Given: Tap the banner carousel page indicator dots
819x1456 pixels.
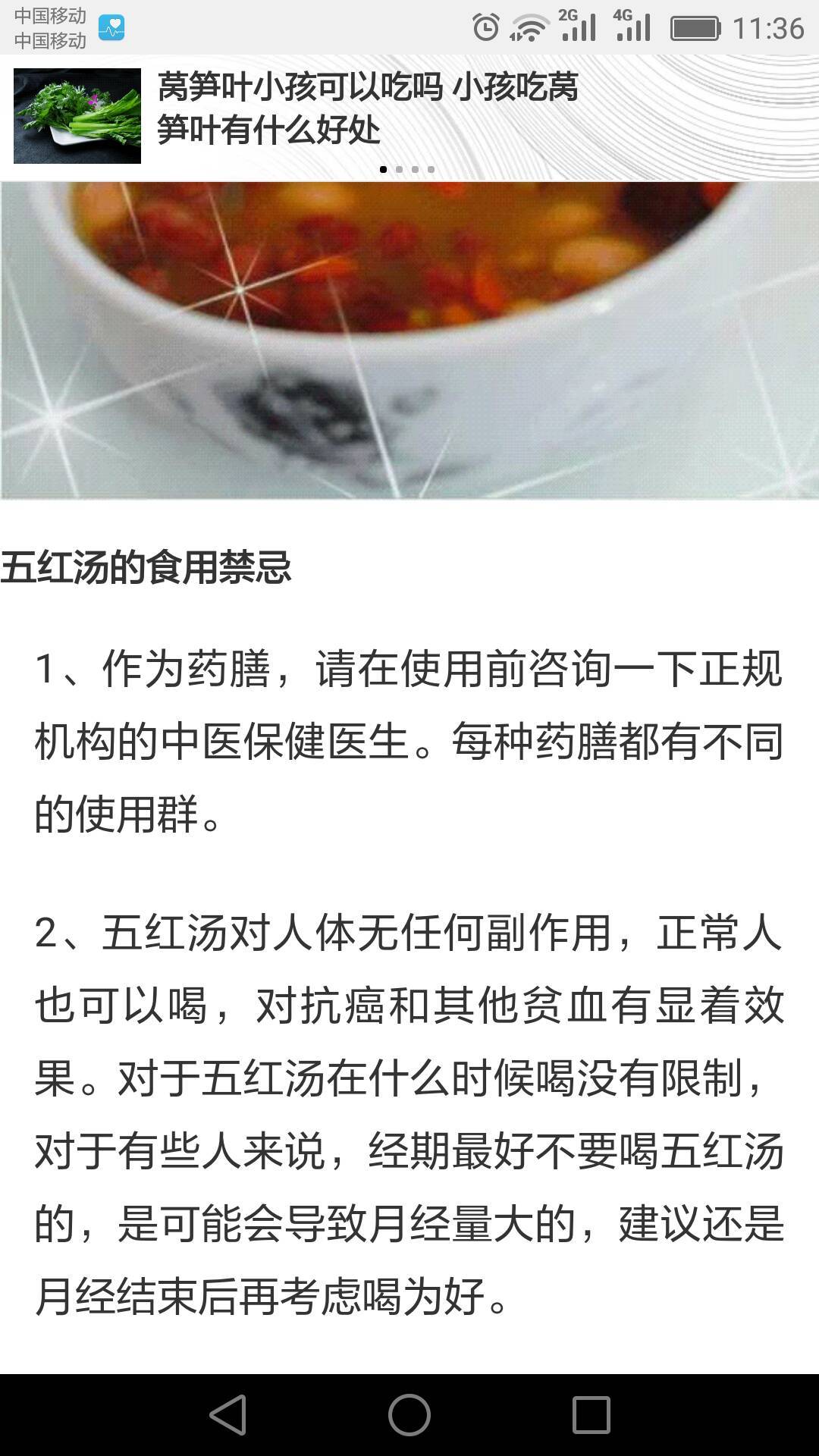Looking at the screenshot, I should coord(407,169).
